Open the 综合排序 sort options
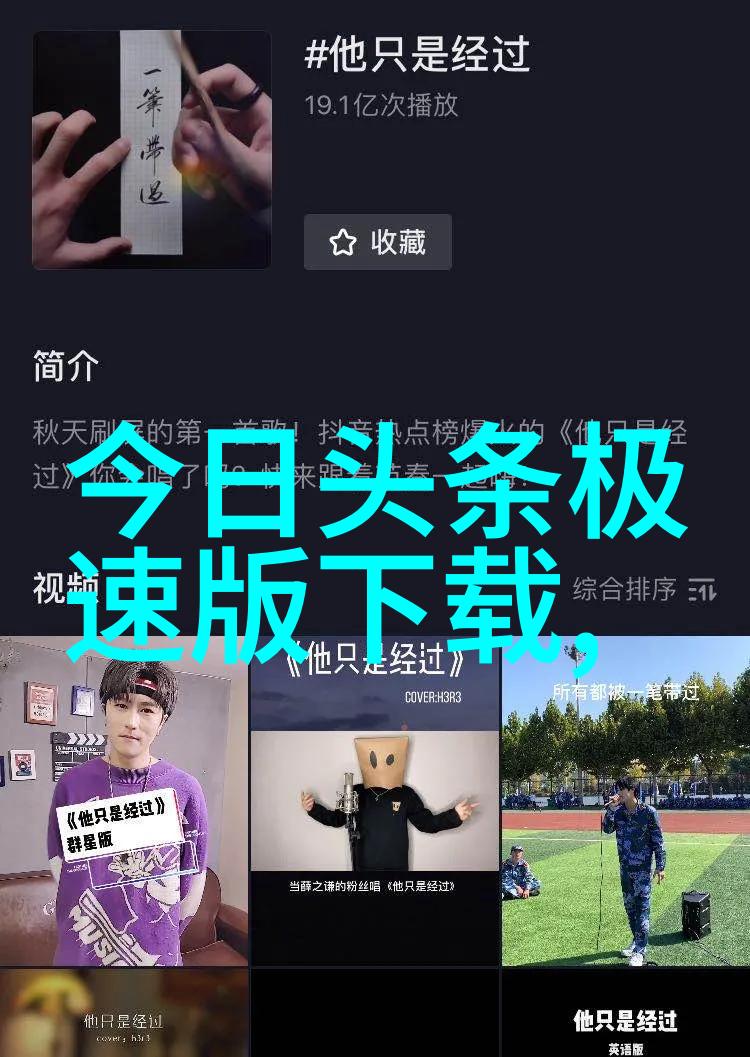This screenshot has height=1057, width=750. (x=642, y=589)
